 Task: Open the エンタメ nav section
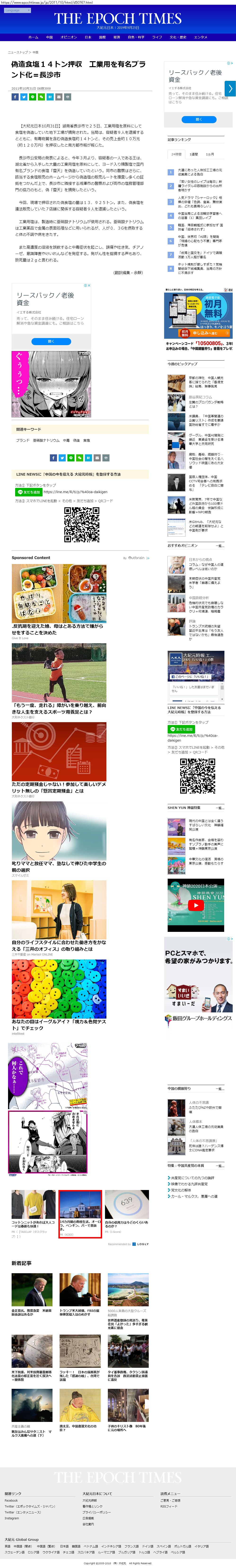point(201,37)
